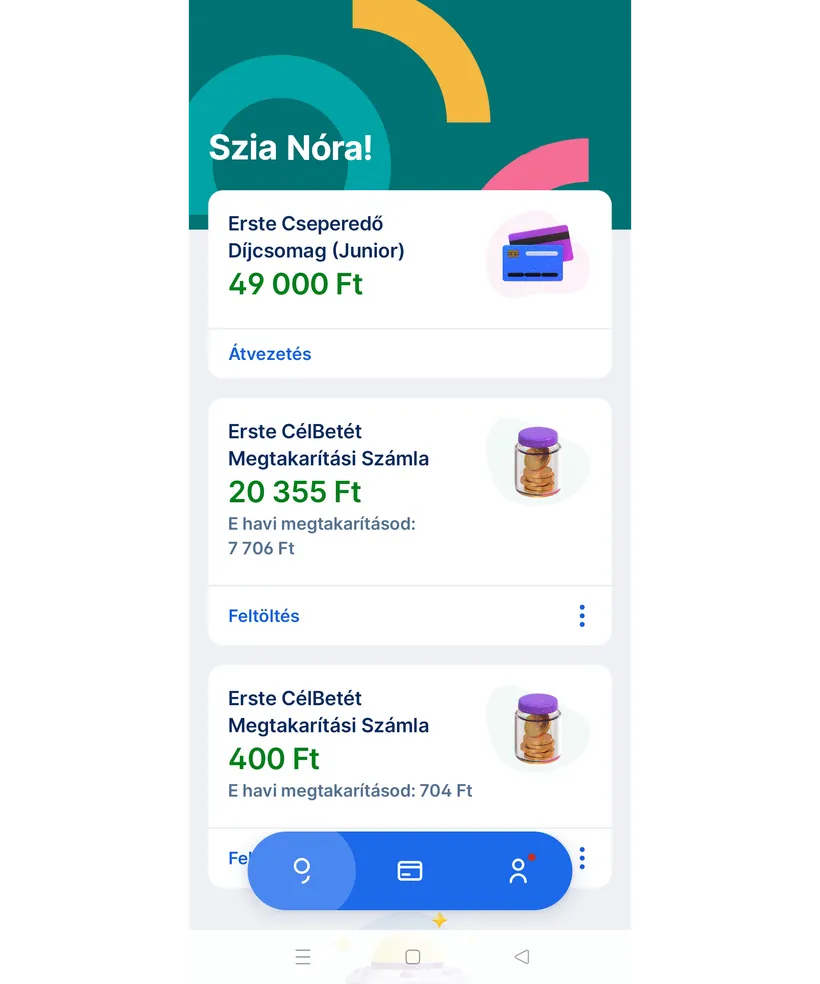
Task: Go back using the system back button
Action: pyautogui.click(x=521, y=957)
